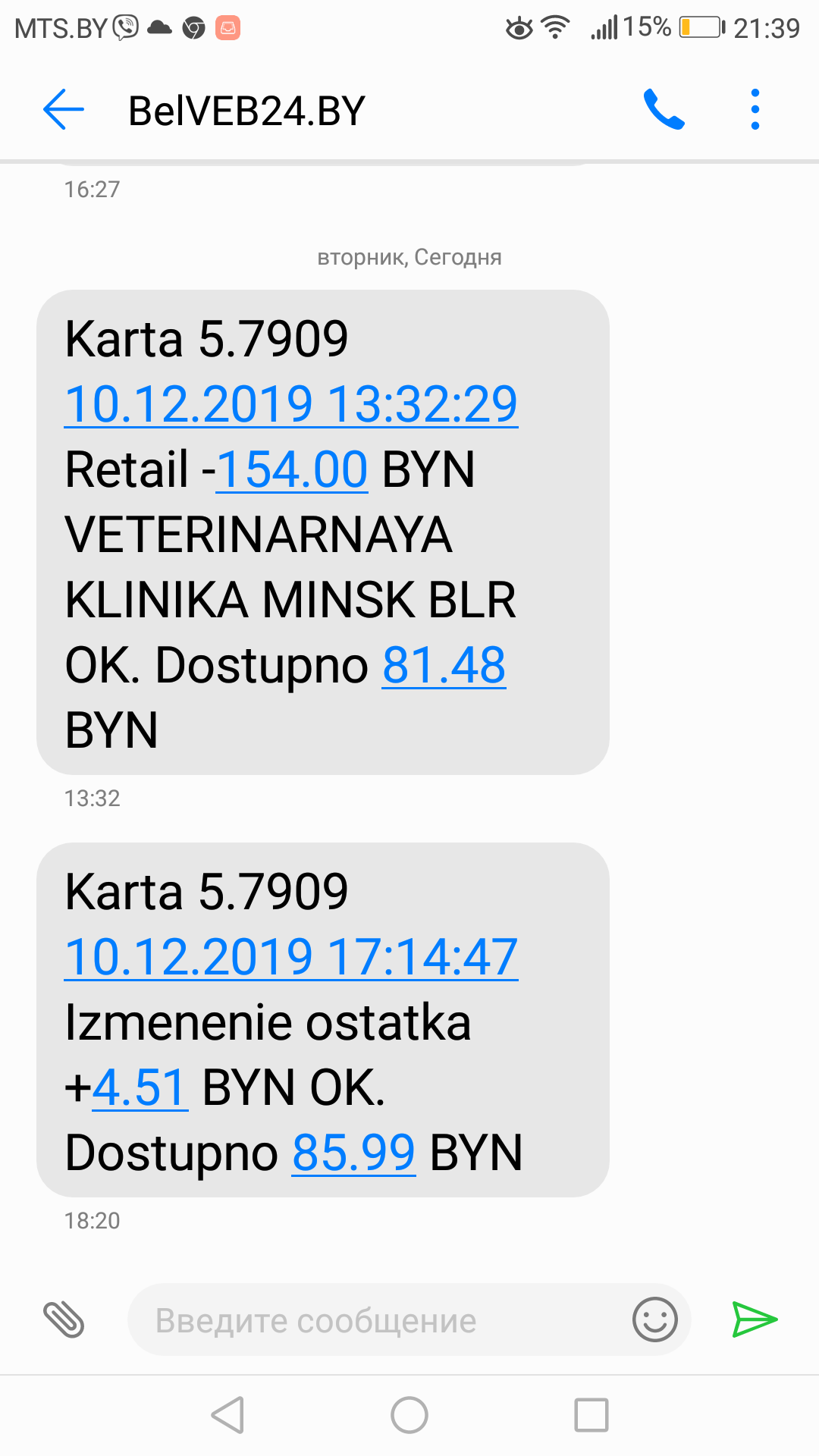
Task: Tap the 85.99 balance link
Action: [354, 1153]
